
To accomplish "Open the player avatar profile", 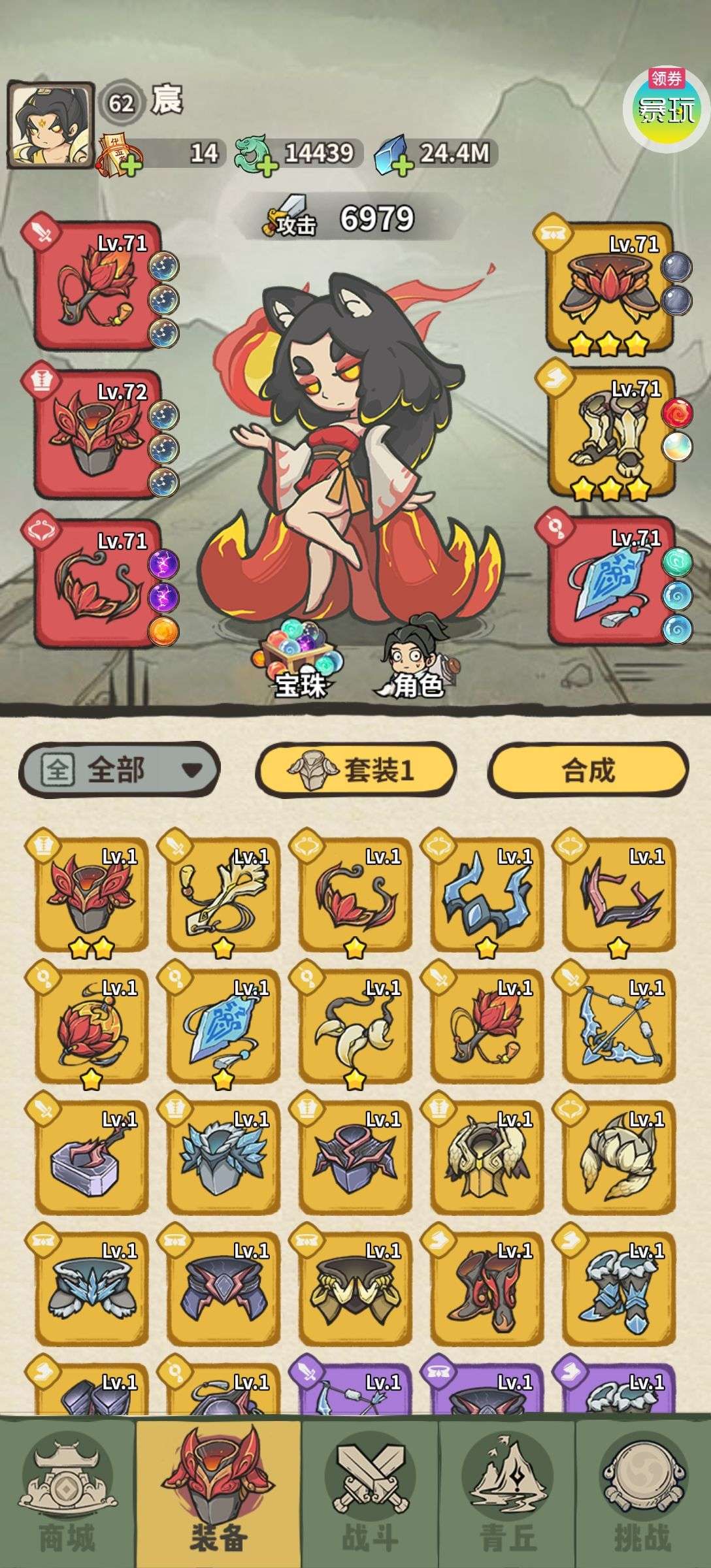I will [x=51, y=125].
